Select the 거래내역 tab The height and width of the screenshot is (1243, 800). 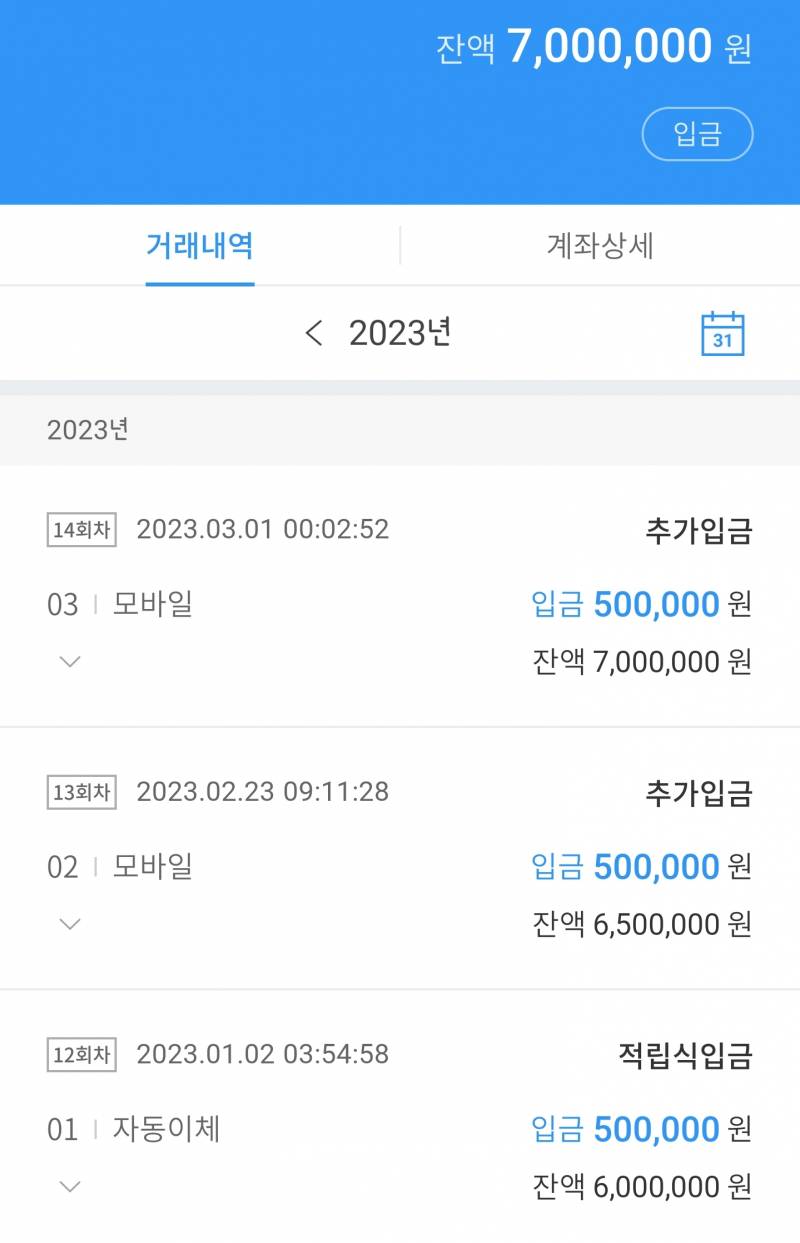pyautogui.click(x=200, y=246)
